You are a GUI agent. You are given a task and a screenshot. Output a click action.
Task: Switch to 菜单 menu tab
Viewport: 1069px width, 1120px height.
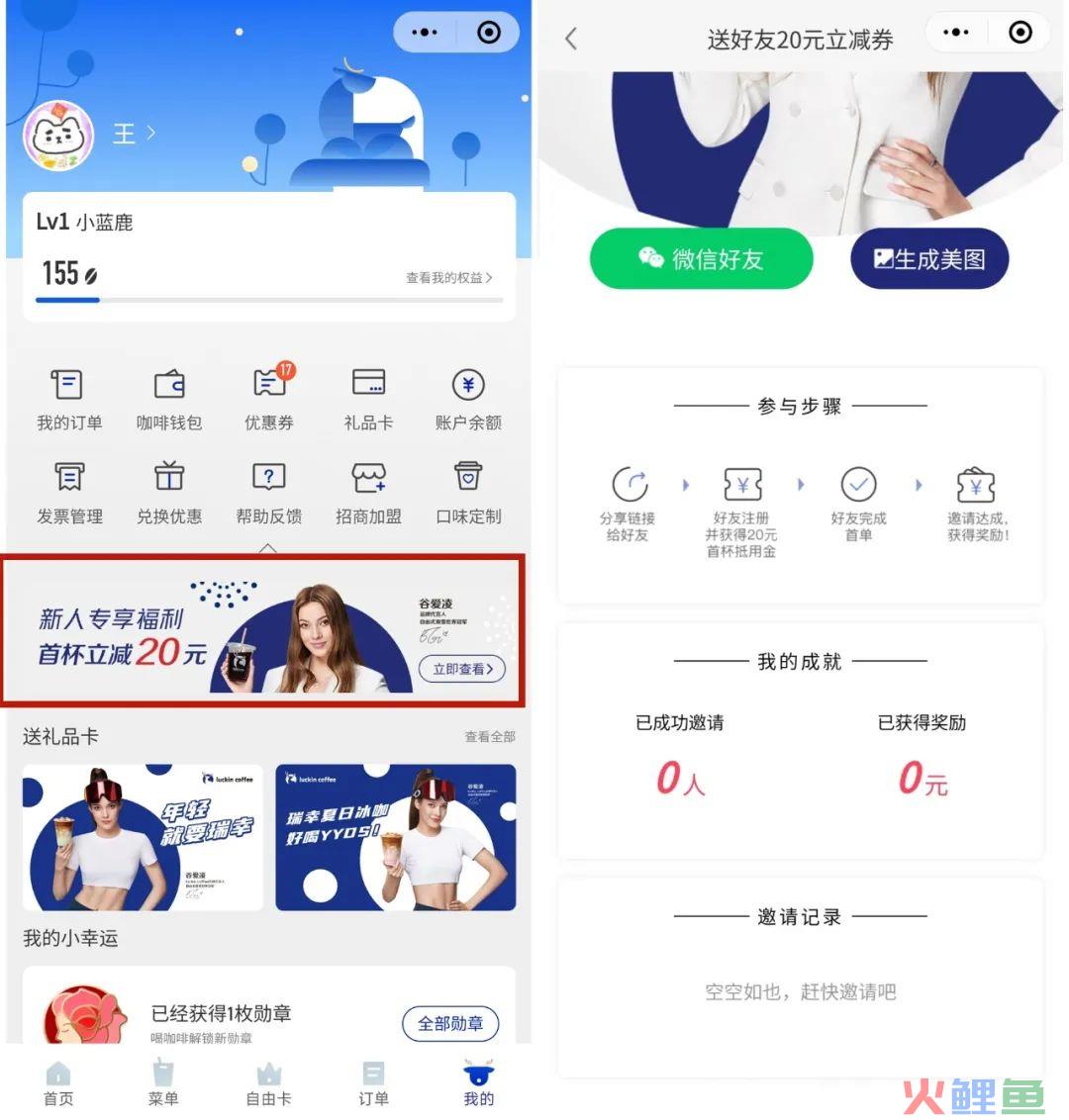(163, 1082)
